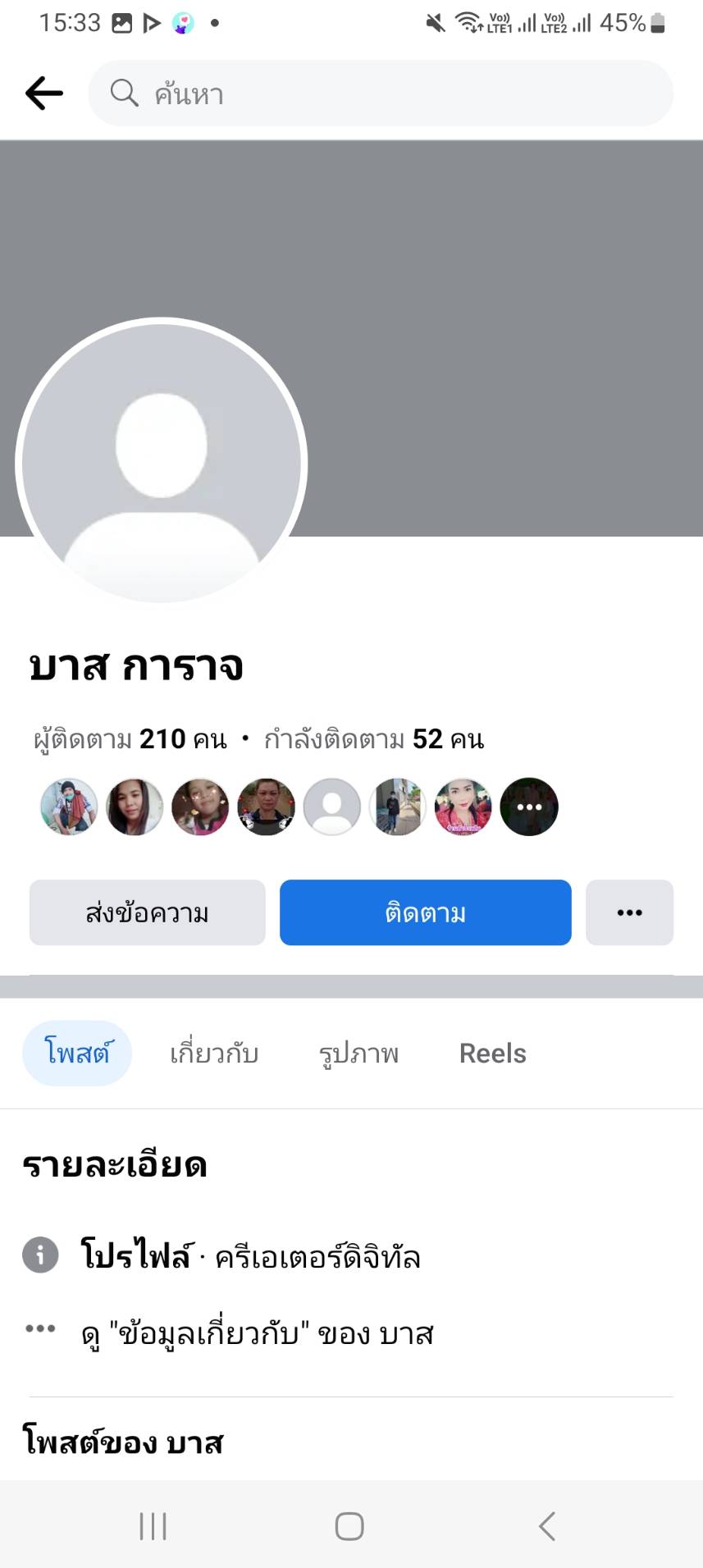Open ดู "ข้อมูลเกี่ยวกับ" ของ บาส row
The height and width of the screenshot is (1568, 703).
coord(257,1335)
